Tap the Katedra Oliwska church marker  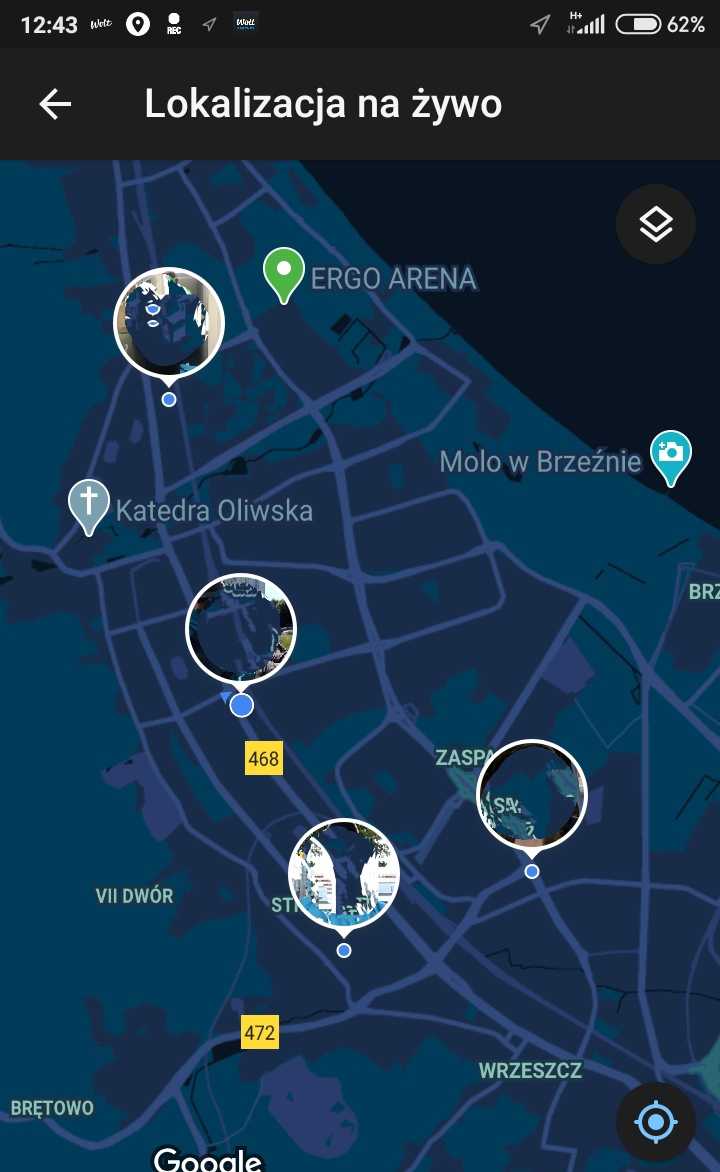click(x=89, y=505)
